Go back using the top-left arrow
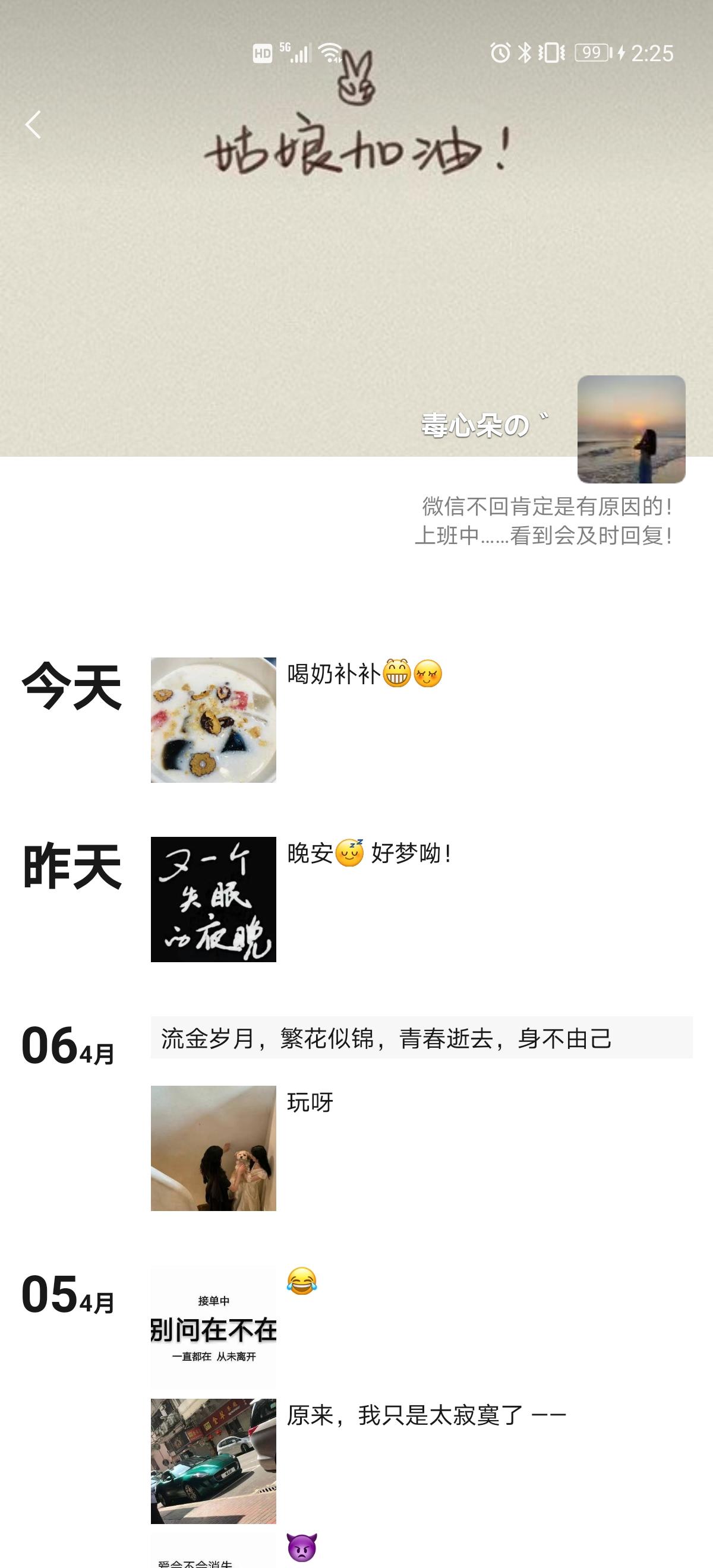Viewport: 713px width, 1568px height. pyautogui.click(x=33, y=125)
